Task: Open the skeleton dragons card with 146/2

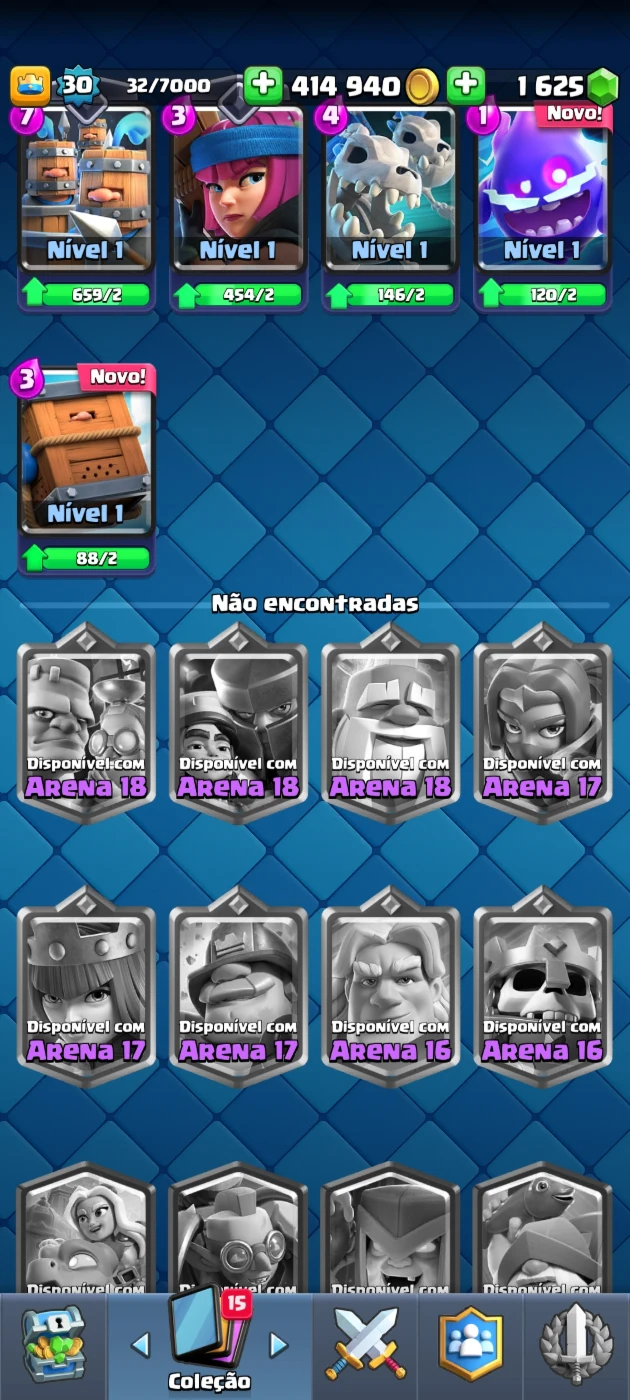Action: tap(390, 206)
